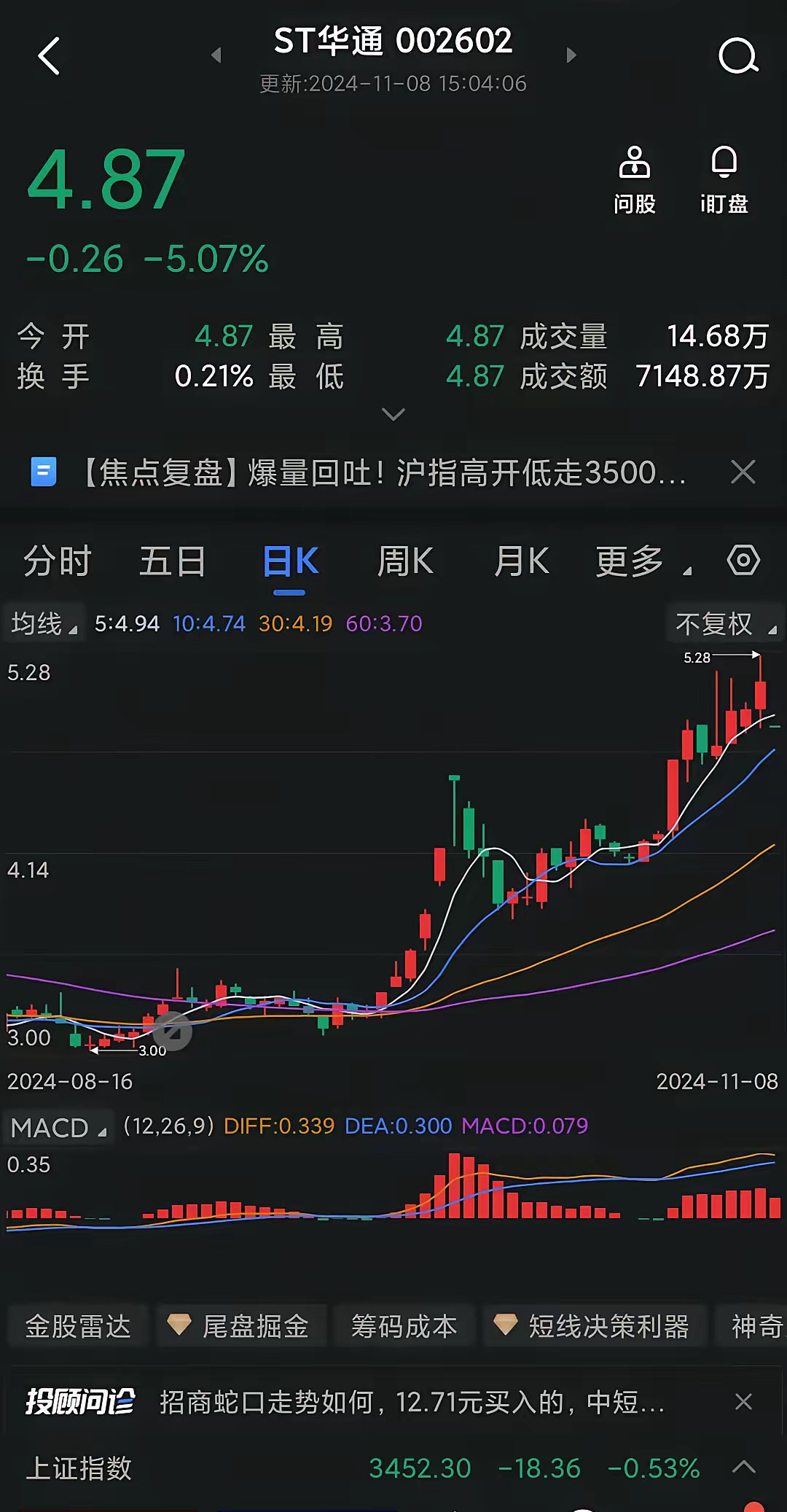
Task: Open the 筹码成本 chip cost tool
Action: point(405,1325)
